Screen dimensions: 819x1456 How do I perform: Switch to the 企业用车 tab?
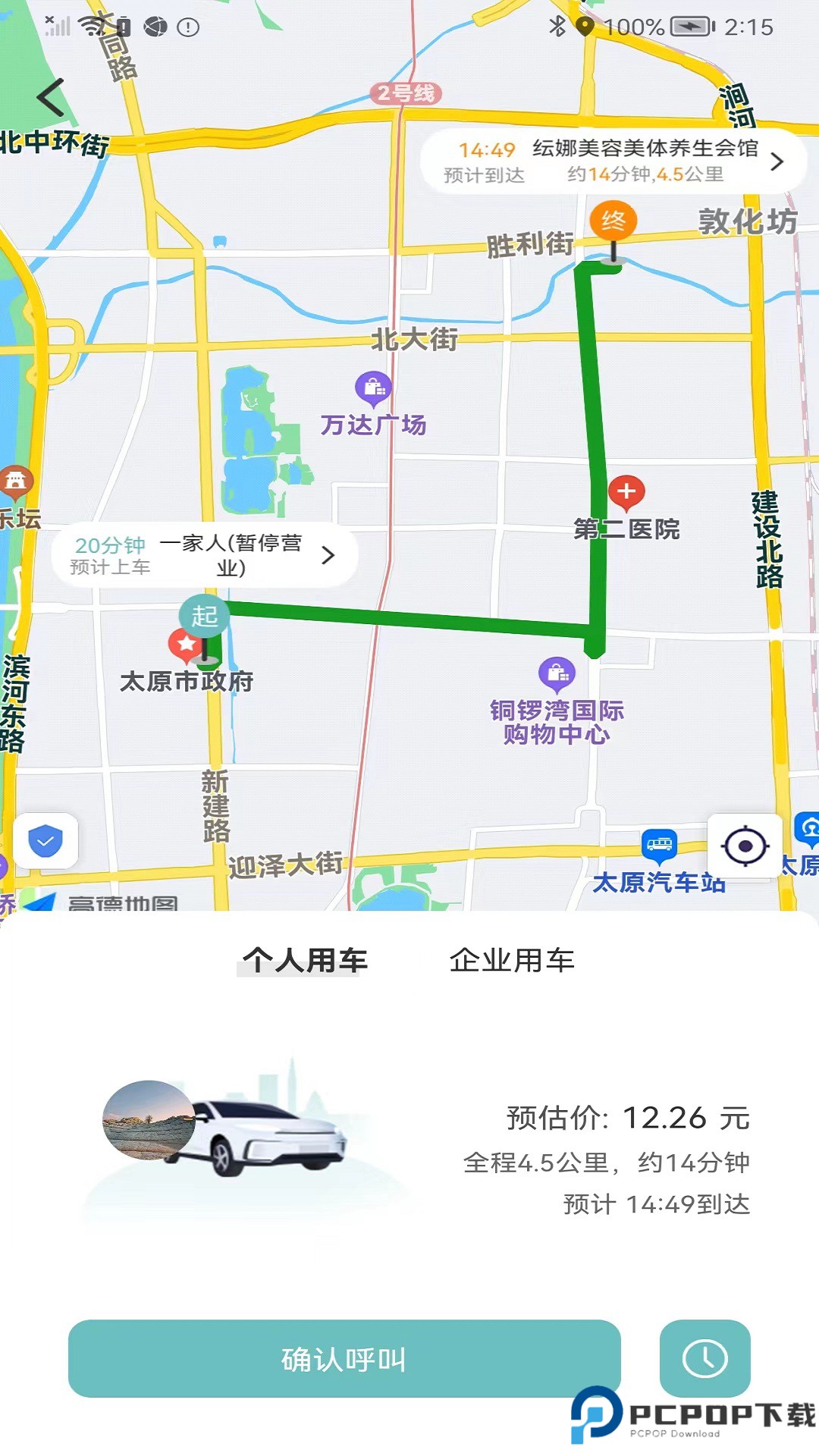(513, 961)
